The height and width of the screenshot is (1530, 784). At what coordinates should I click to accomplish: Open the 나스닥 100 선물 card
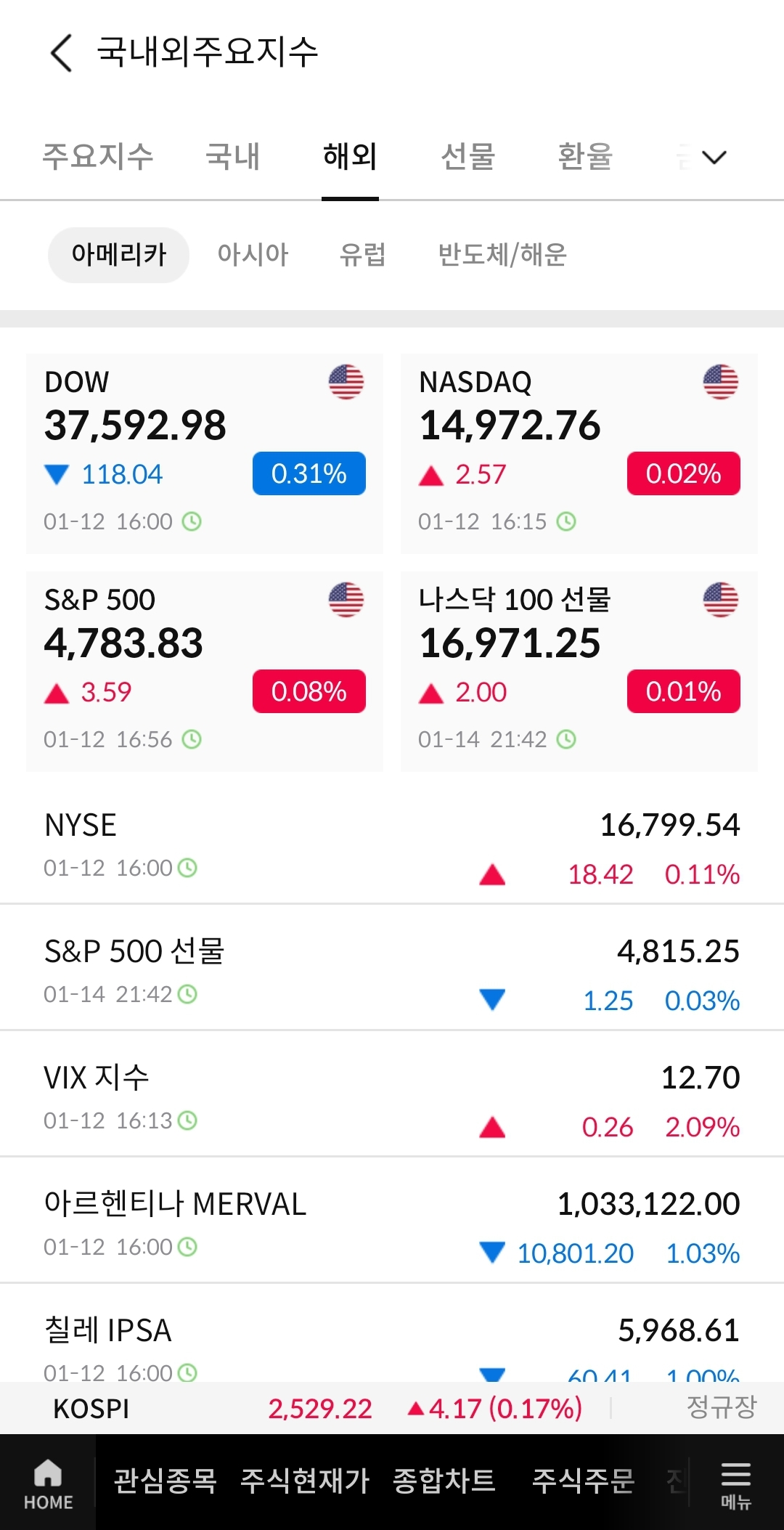(x=579, y=672)
